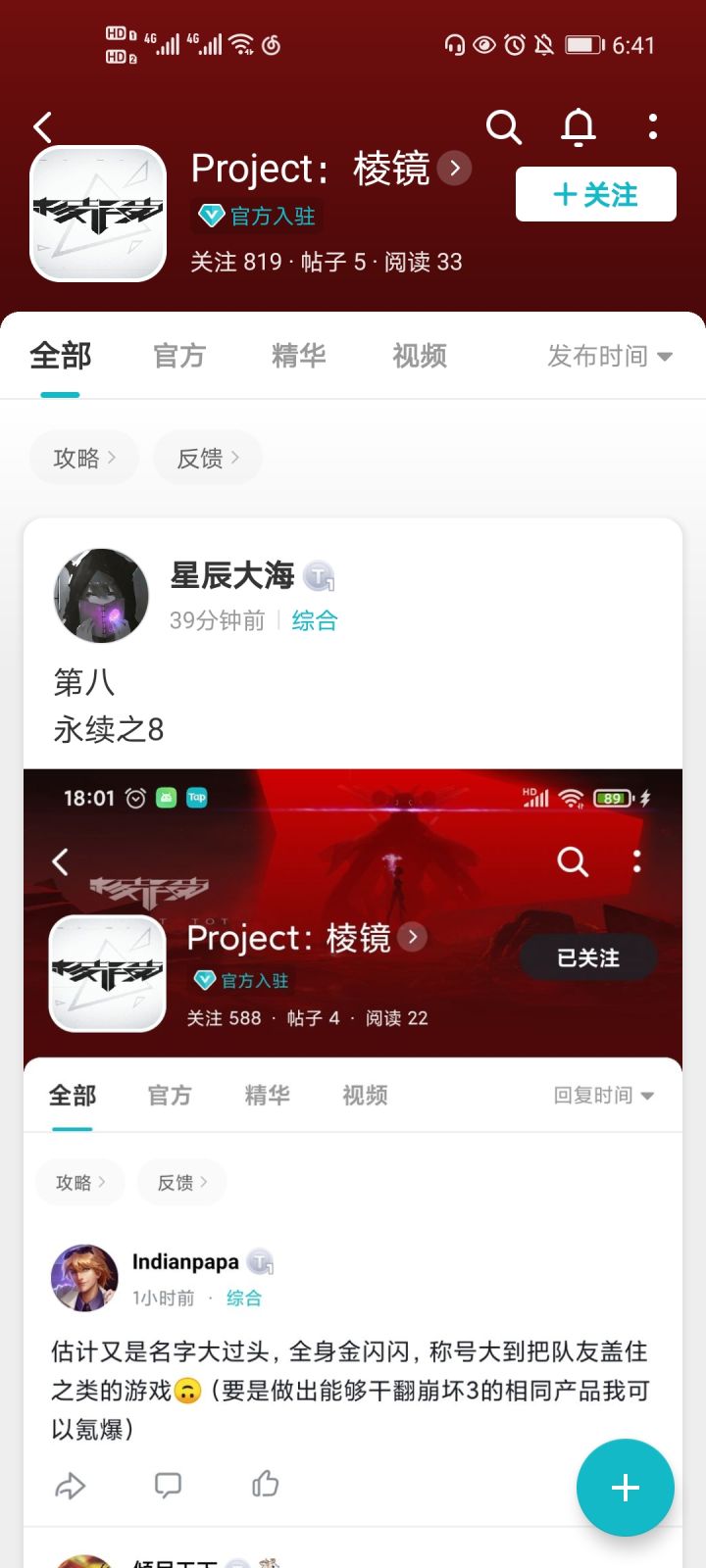Image resolution: width=706 pixels, height=1568 pixels.
Task: Follow the forum with the +关注 button
Action: point(596,194)
